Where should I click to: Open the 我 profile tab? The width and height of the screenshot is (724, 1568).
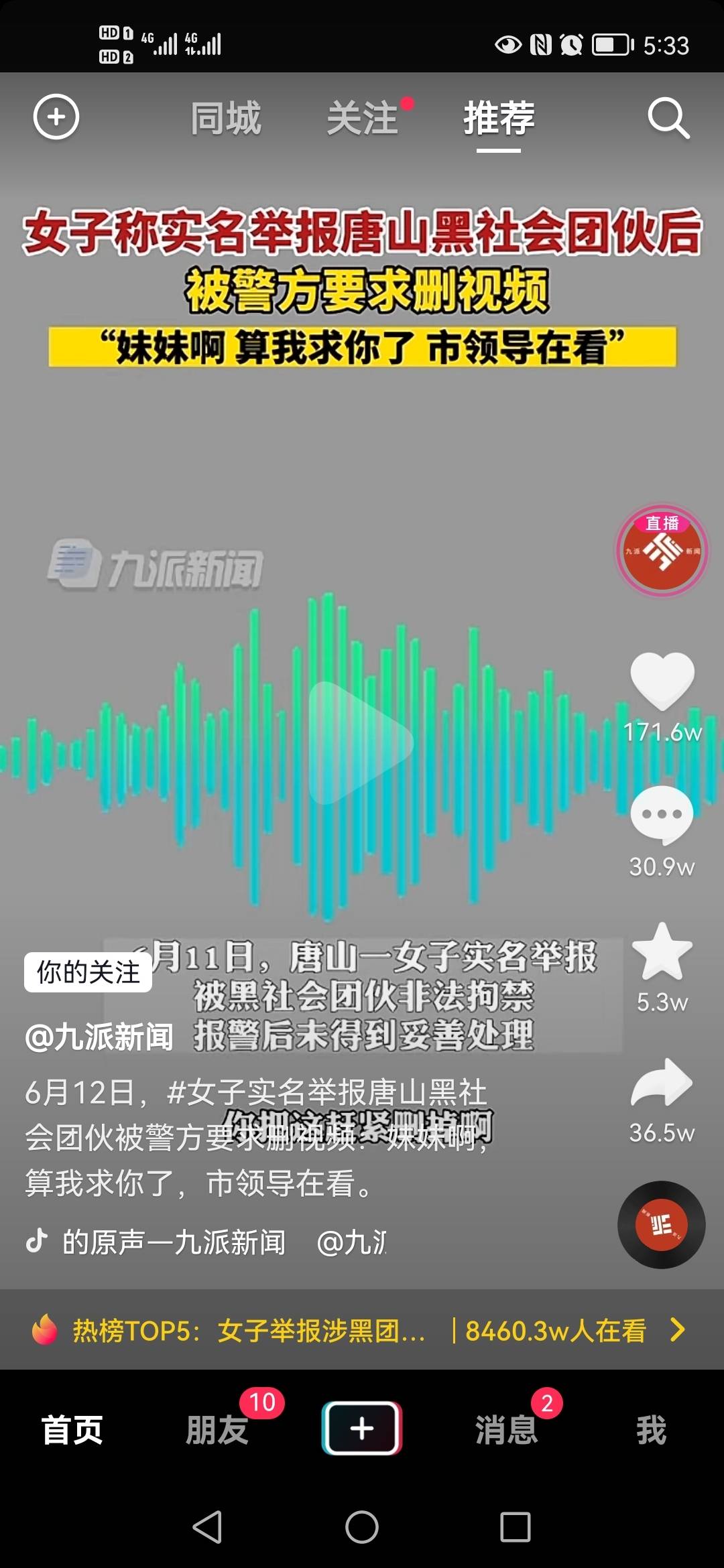pos(651,1430)
